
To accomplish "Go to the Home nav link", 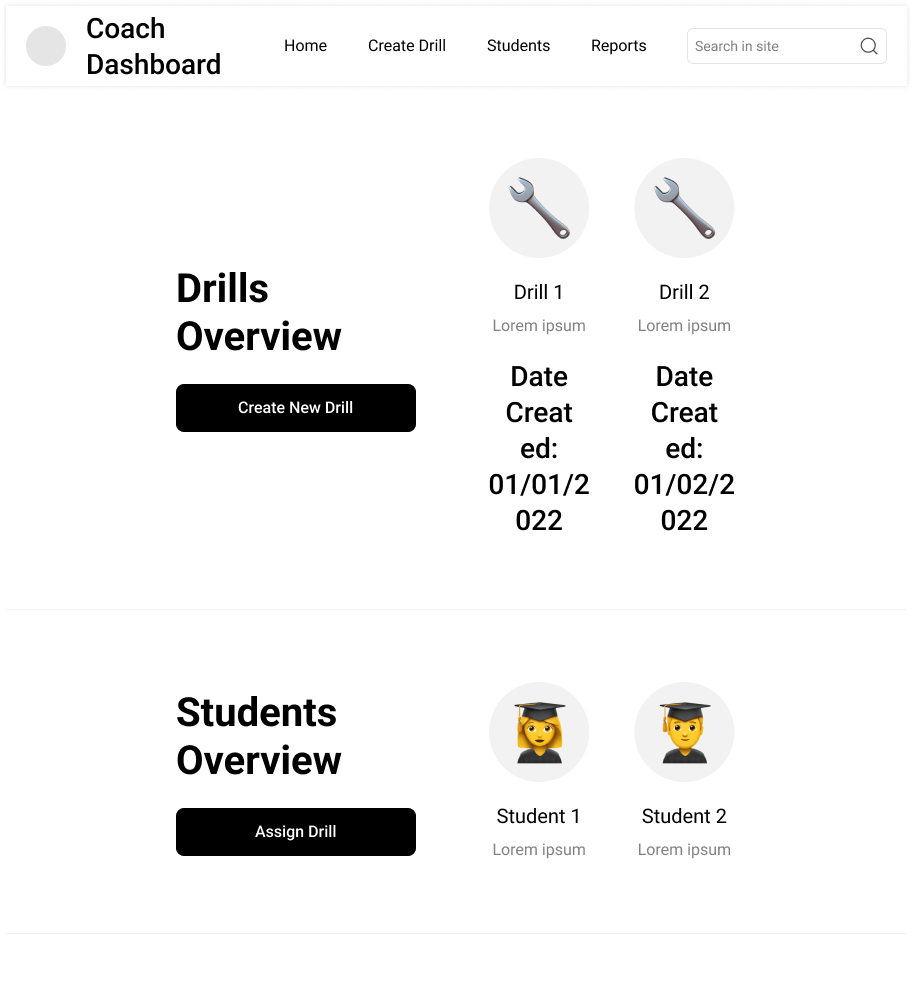I will pyautogui.click(x=305, y=46).
